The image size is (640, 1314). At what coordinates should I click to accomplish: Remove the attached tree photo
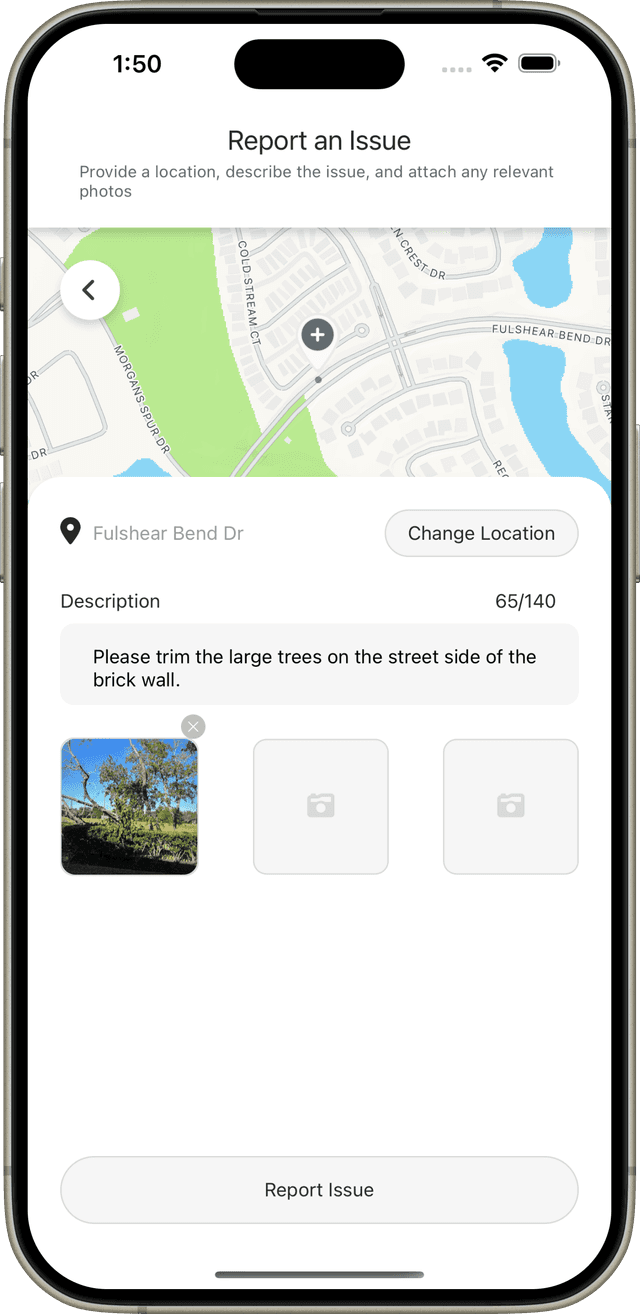click(x=194, y=727)
